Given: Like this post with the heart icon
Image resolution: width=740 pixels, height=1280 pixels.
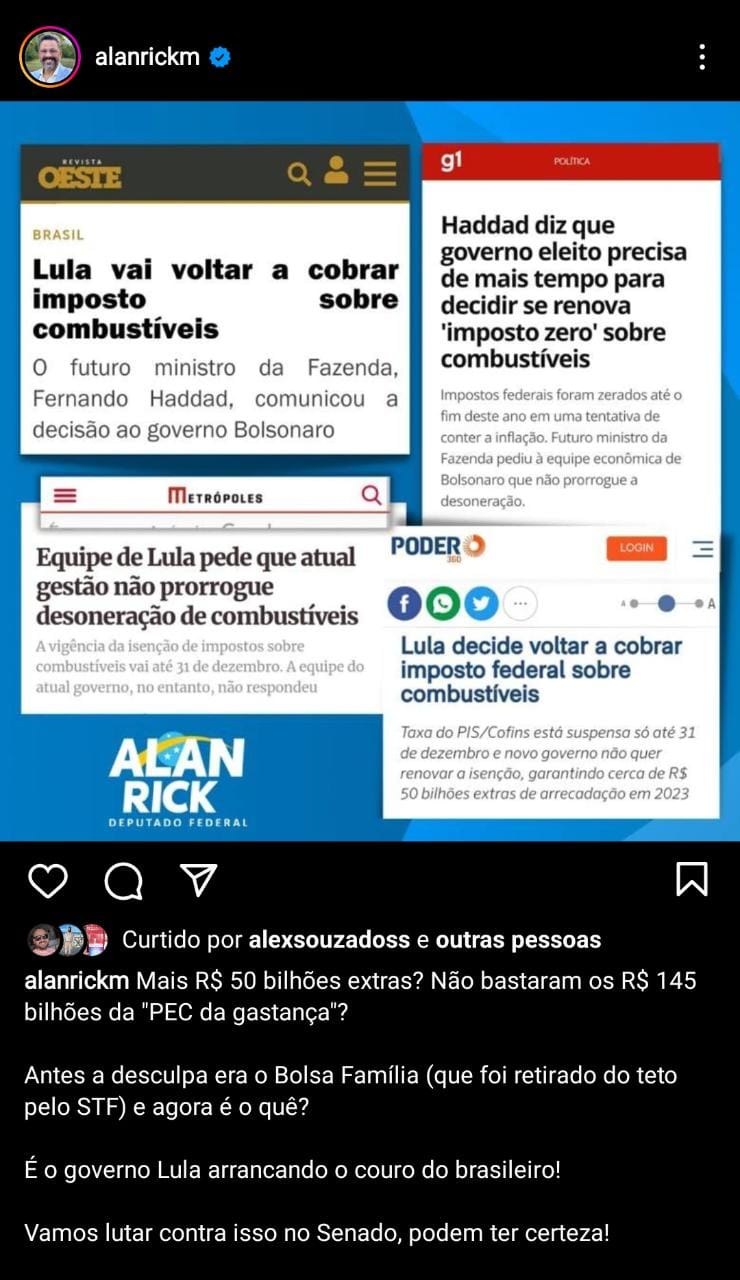Looking at the screenshot, I should click(47, 880).
